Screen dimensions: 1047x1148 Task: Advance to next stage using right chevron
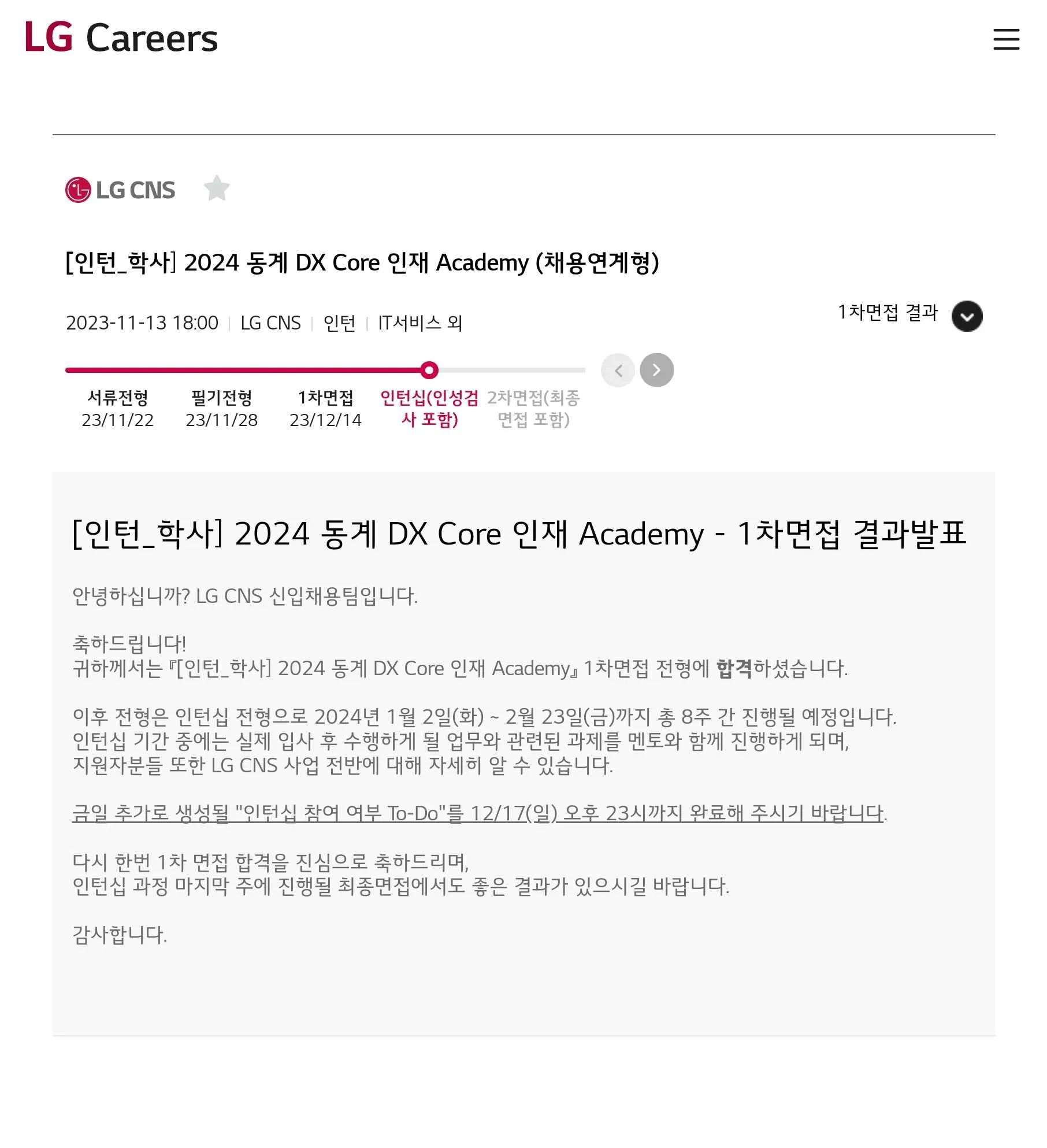coord(657,370)
